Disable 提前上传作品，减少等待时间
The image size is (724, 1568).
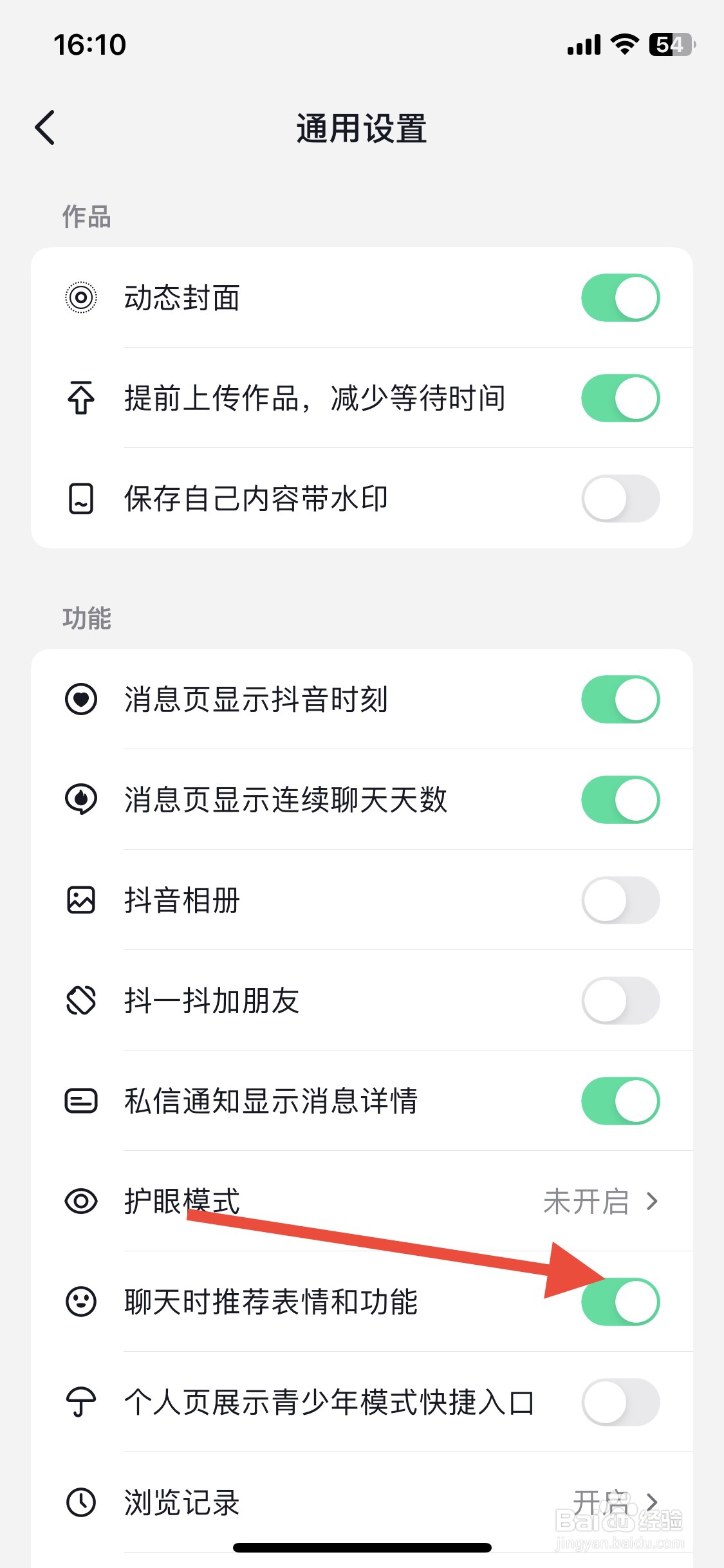[620, 398]
